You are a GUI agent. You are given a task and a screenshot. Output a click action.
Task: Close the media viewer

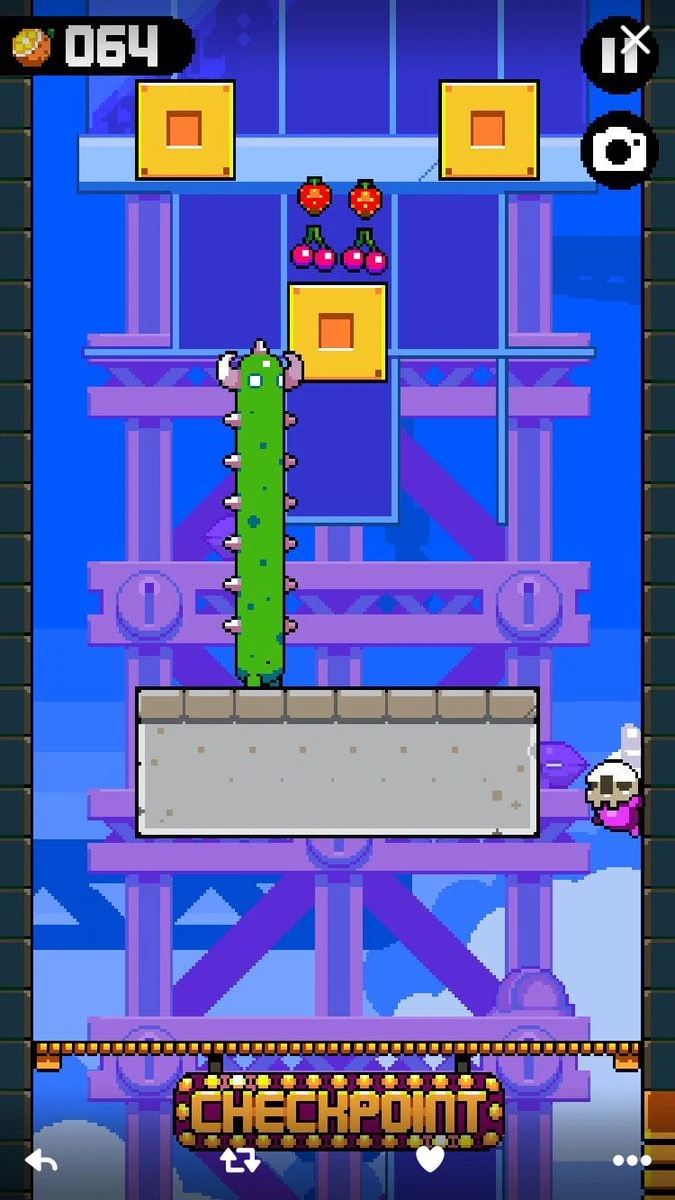(x=637, y=39)
